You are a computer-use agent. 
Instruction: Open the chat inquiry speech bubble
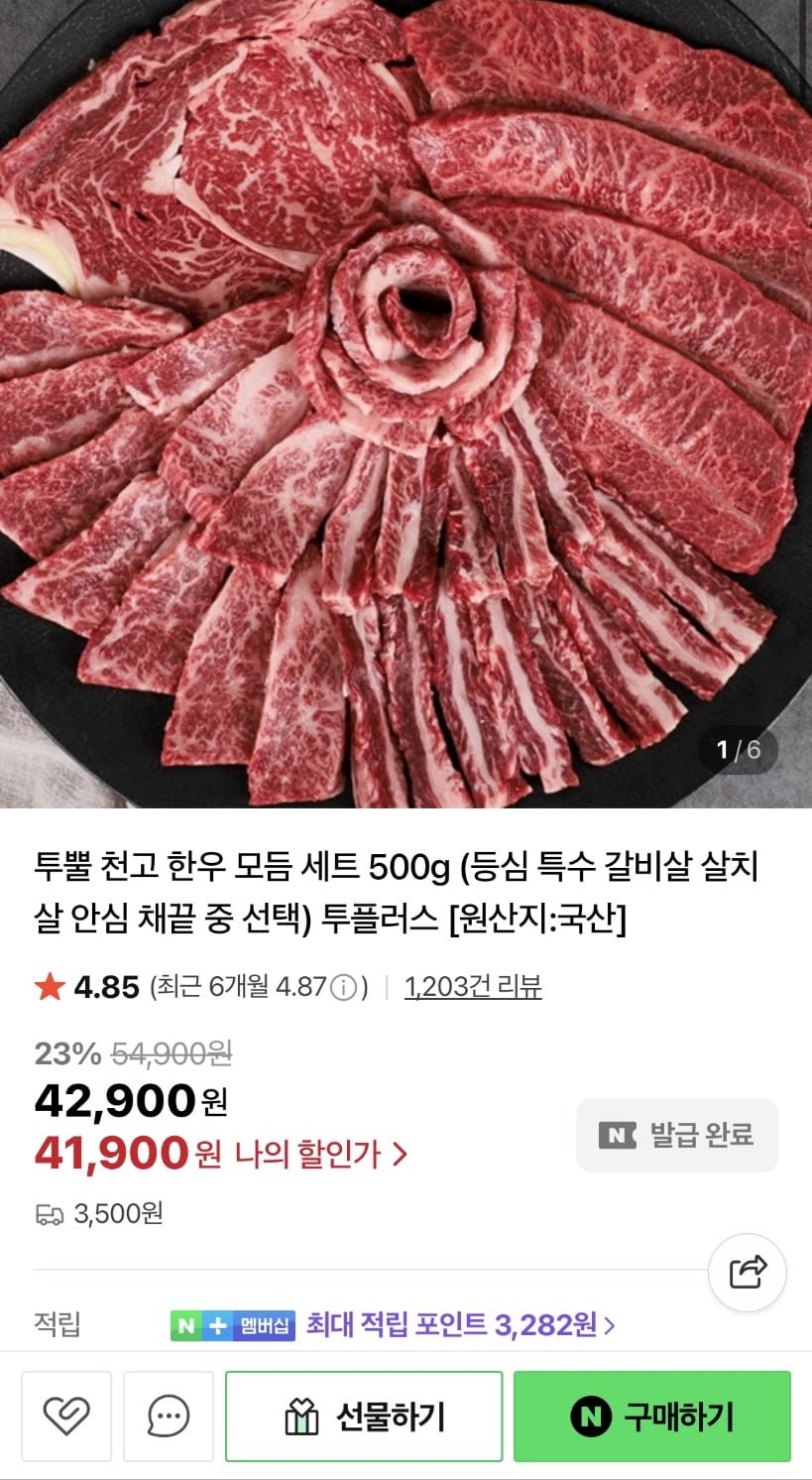(168, 1416)
